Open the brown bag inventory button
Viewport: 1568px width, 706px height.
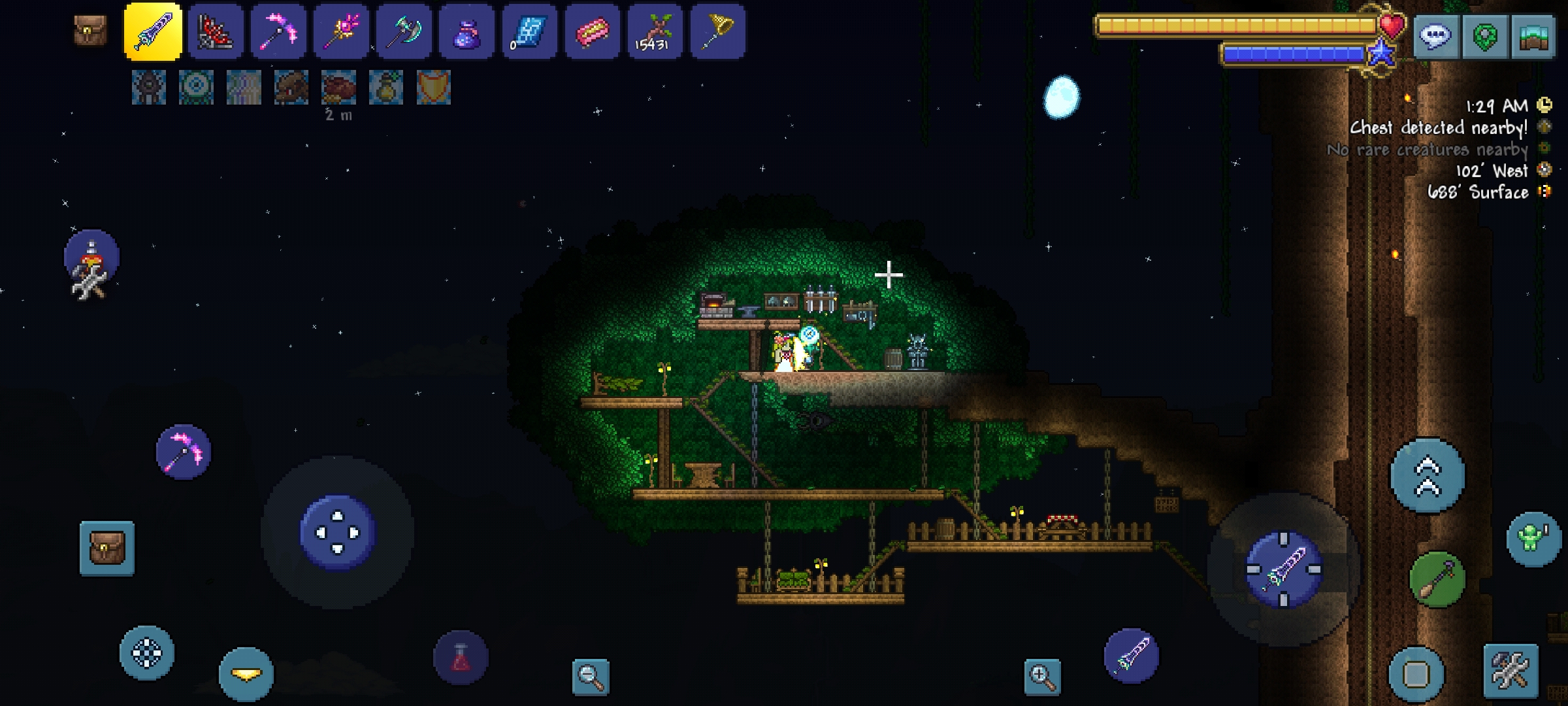pyautogui.click(x=107, y=548)
